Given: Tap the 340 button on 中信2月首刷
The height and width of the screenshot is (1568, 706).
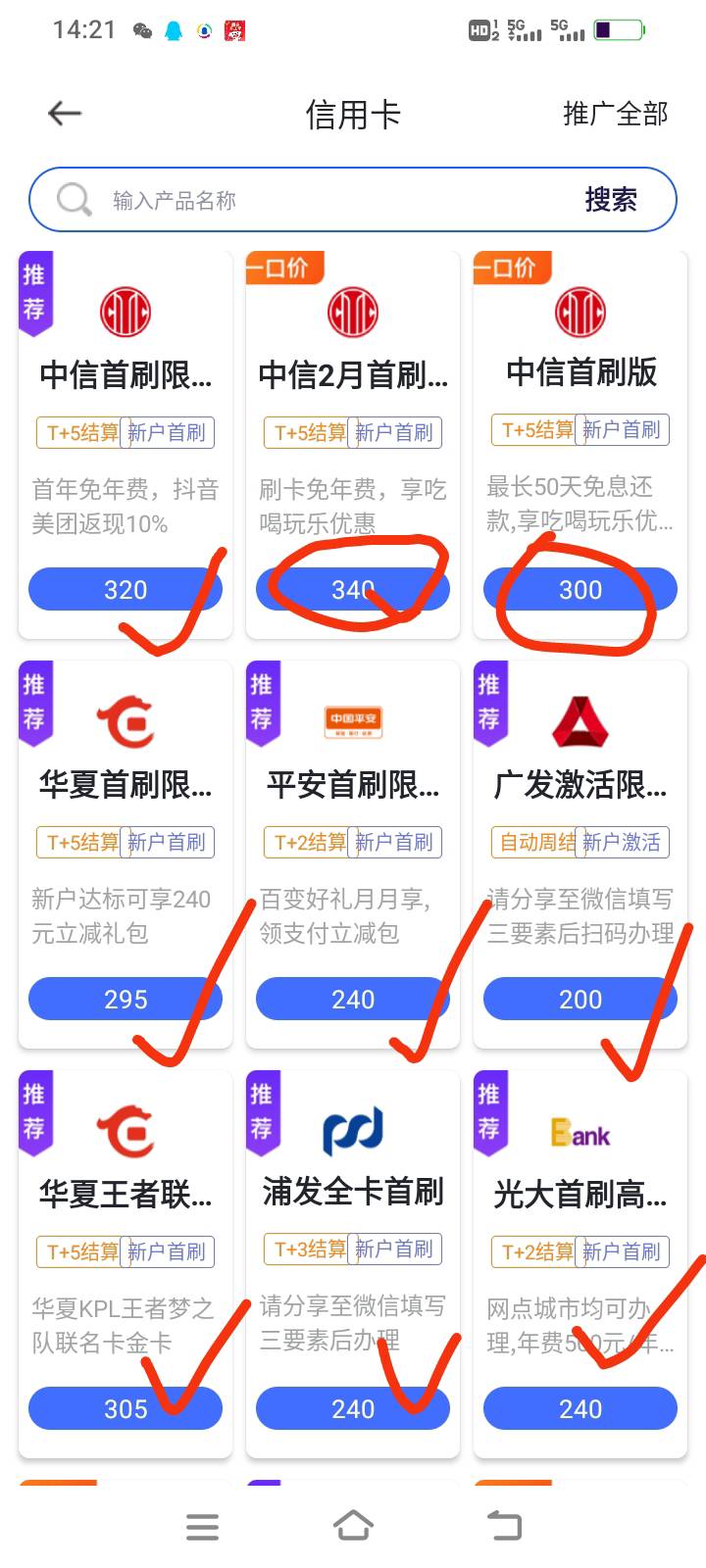Looking at the screenshot, I should coord(353,590).
